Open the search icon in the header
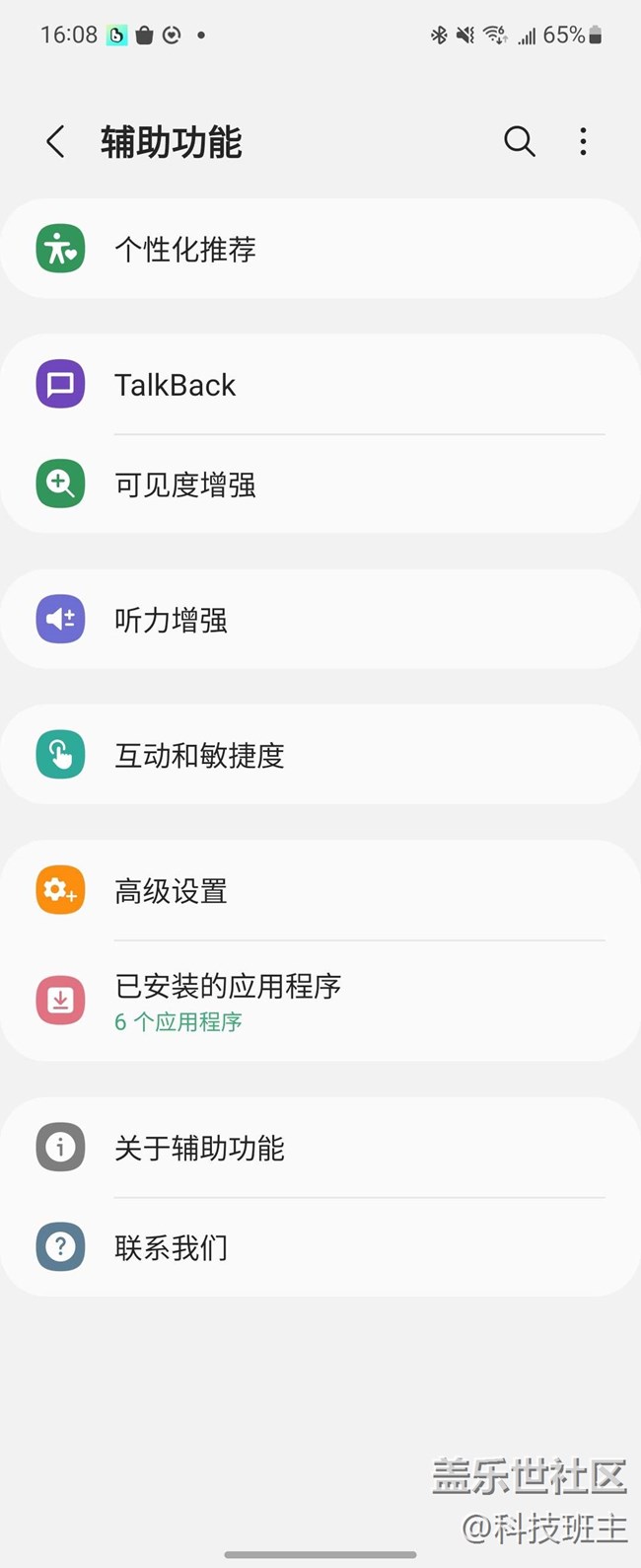The image size is (641, 1568). click(519, 142)
